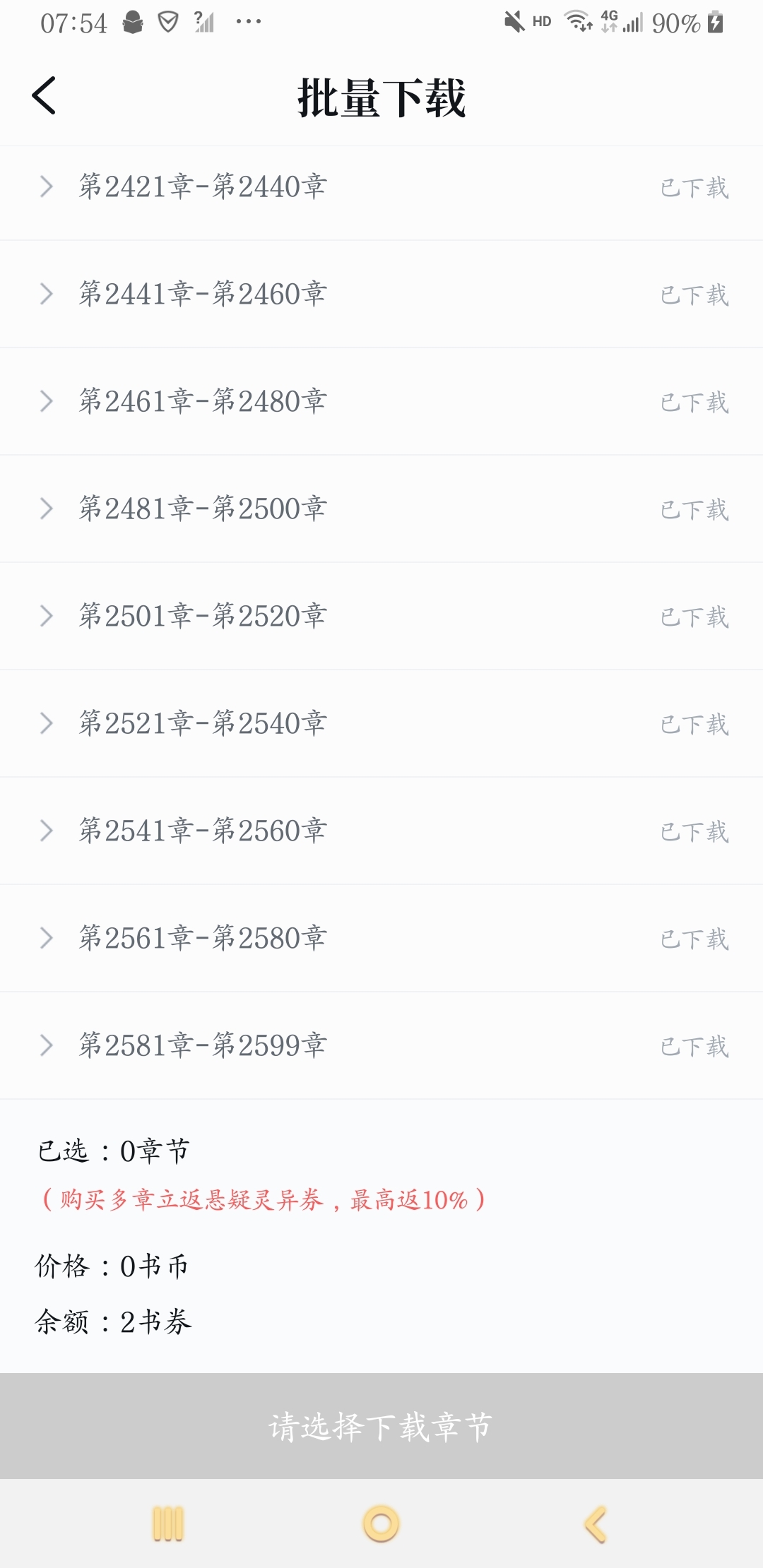Expand chapter group 第2481章-第2500章
Viewport: 763px width, 1568px height.
coord(47,509)
